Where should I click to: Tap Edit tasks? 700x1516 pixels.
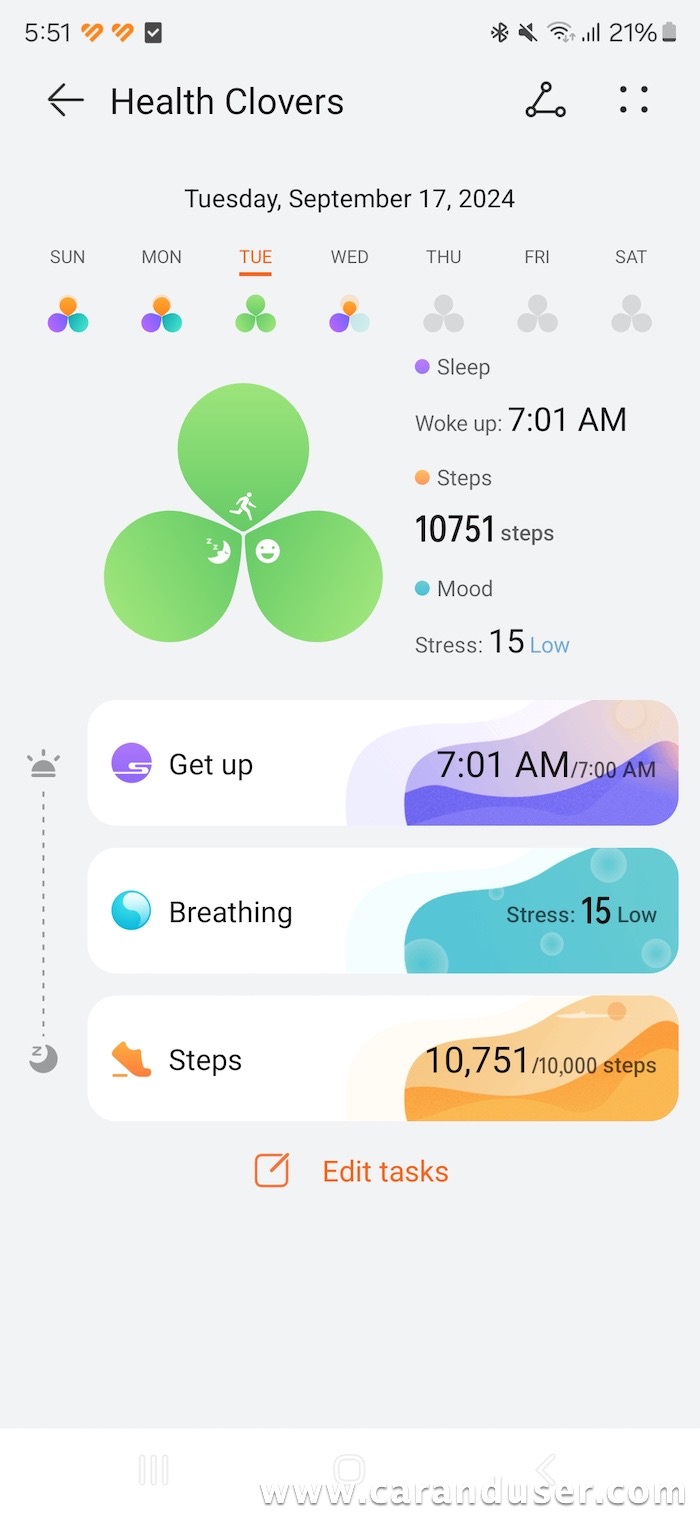(352, 1171)
